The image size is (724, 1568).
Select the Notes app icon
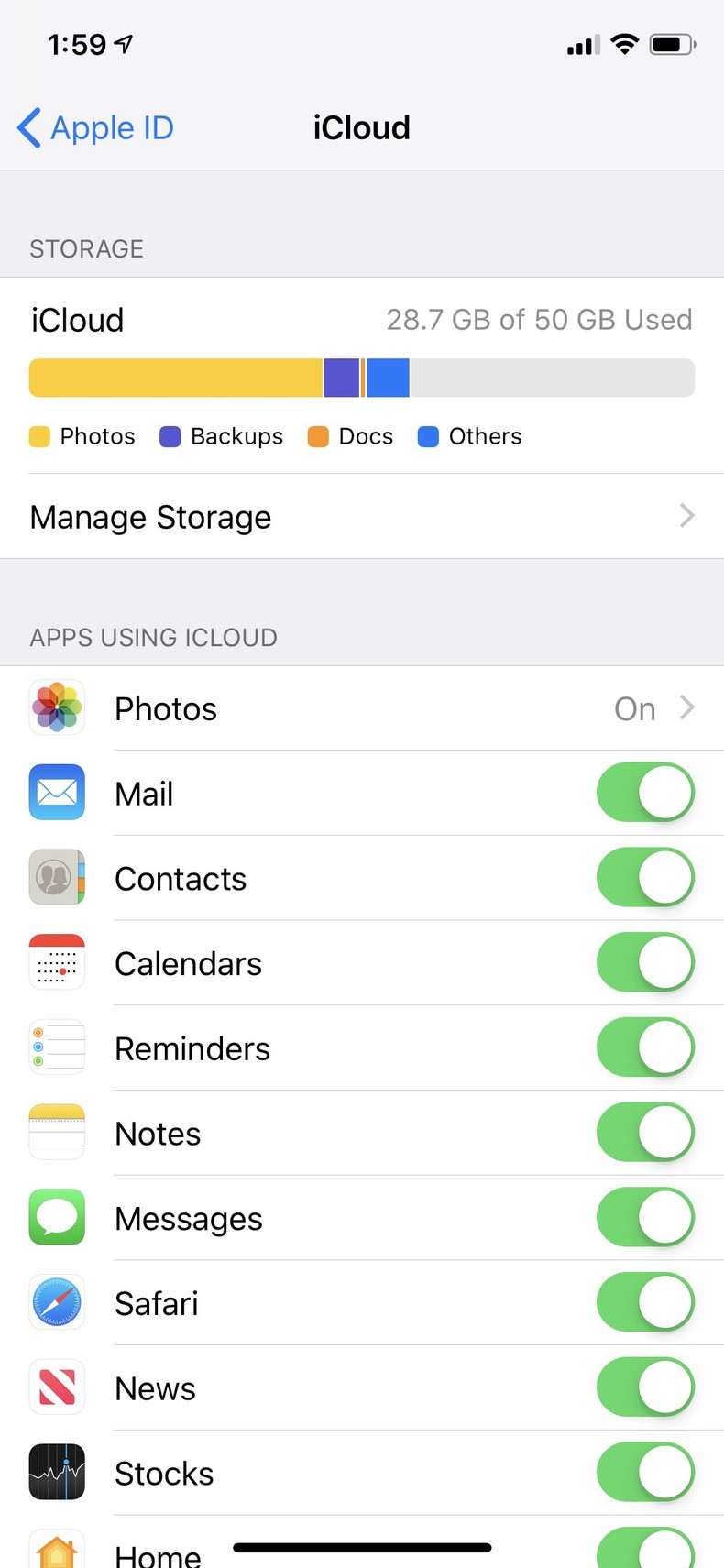pos(56,1132)
